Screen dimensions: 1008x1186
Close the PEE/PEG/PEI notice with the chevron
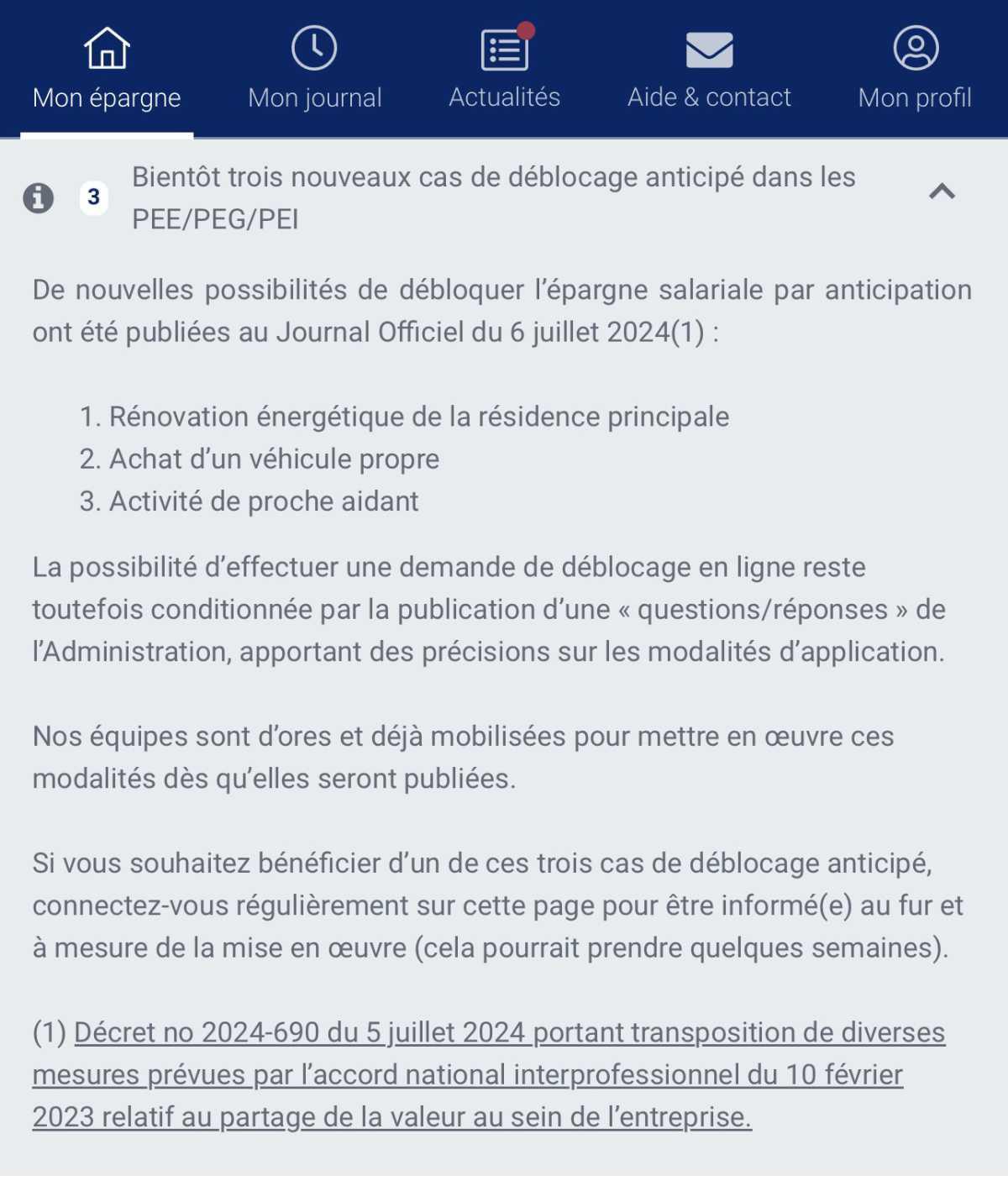point(942,192)
